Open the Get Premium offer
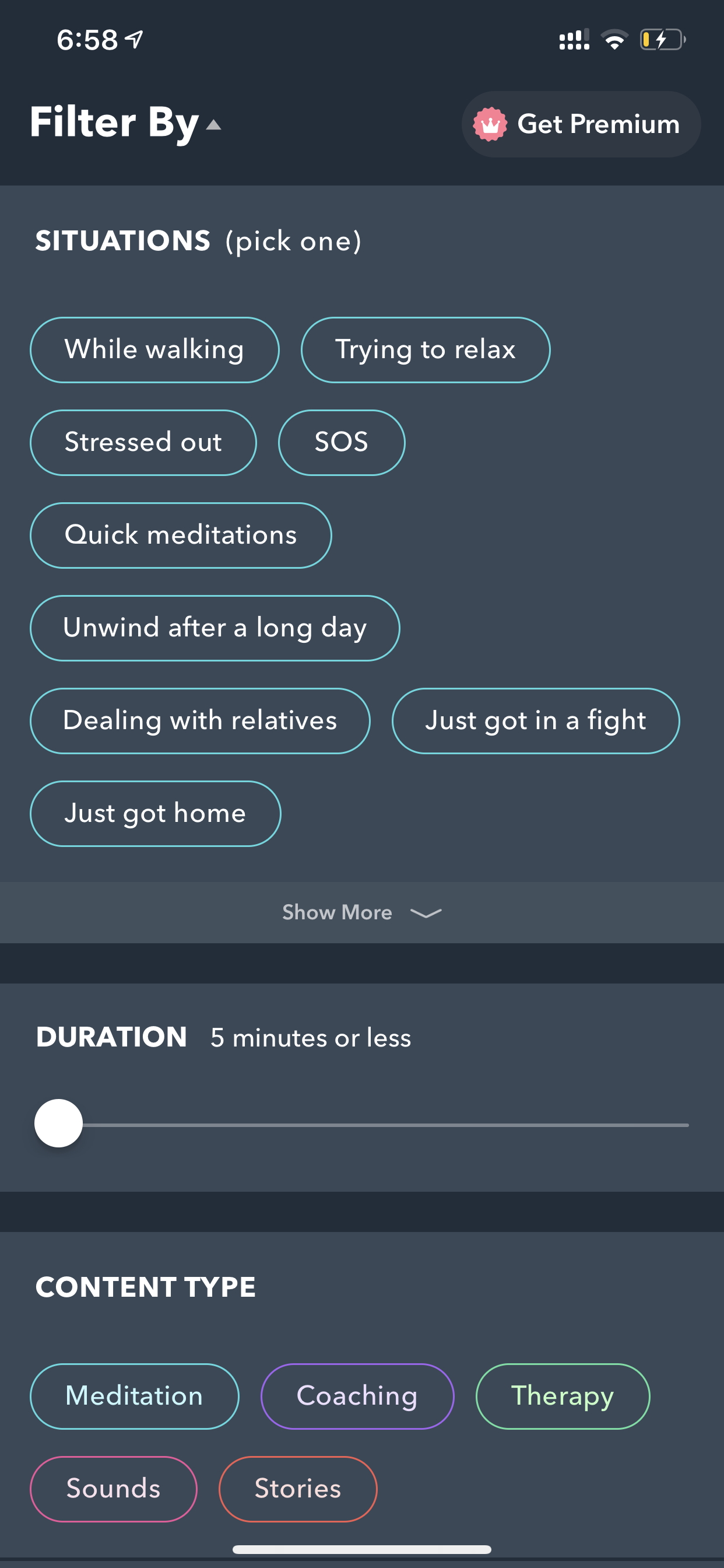The image size is (724, 1568). point(581,124)
